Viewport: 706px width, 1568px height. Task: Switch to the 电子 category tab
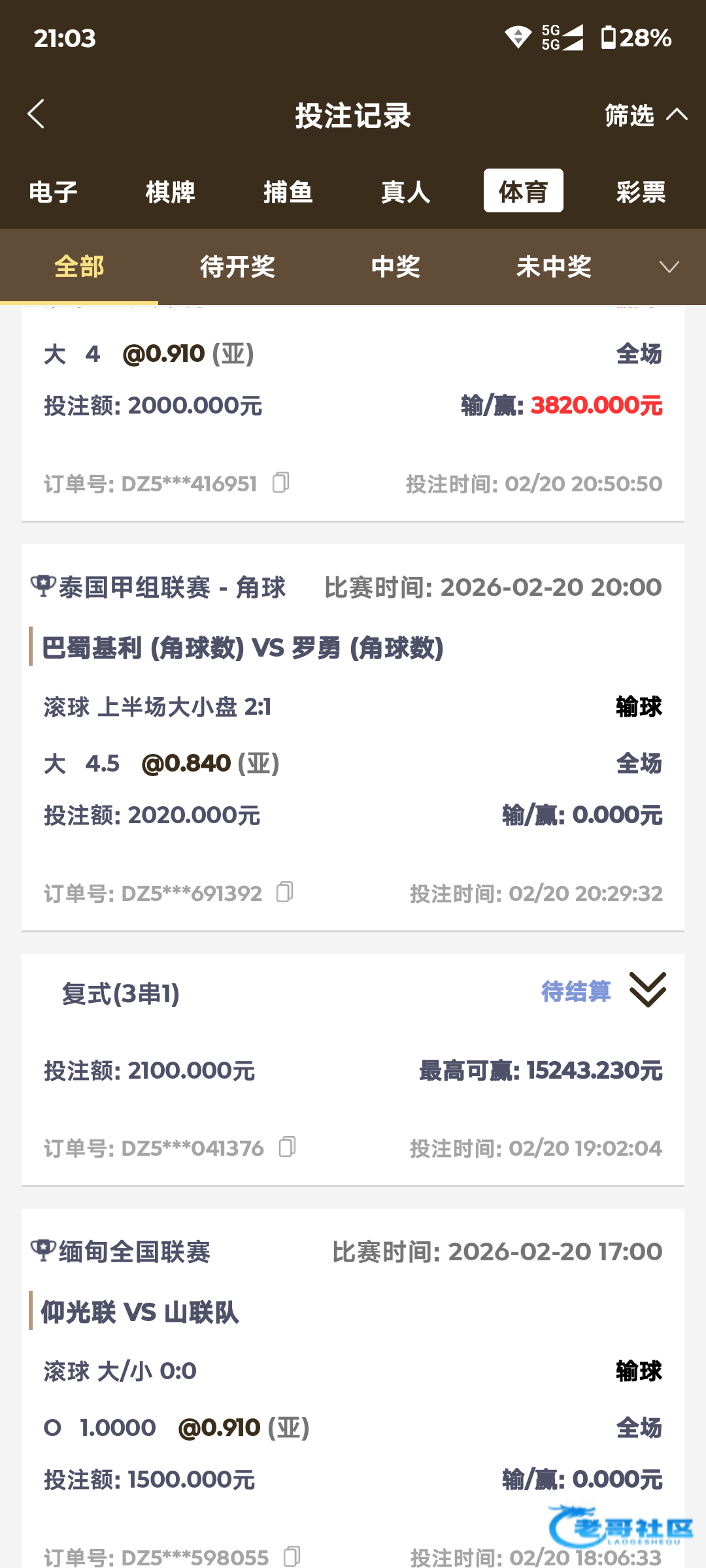click(53, 191)
